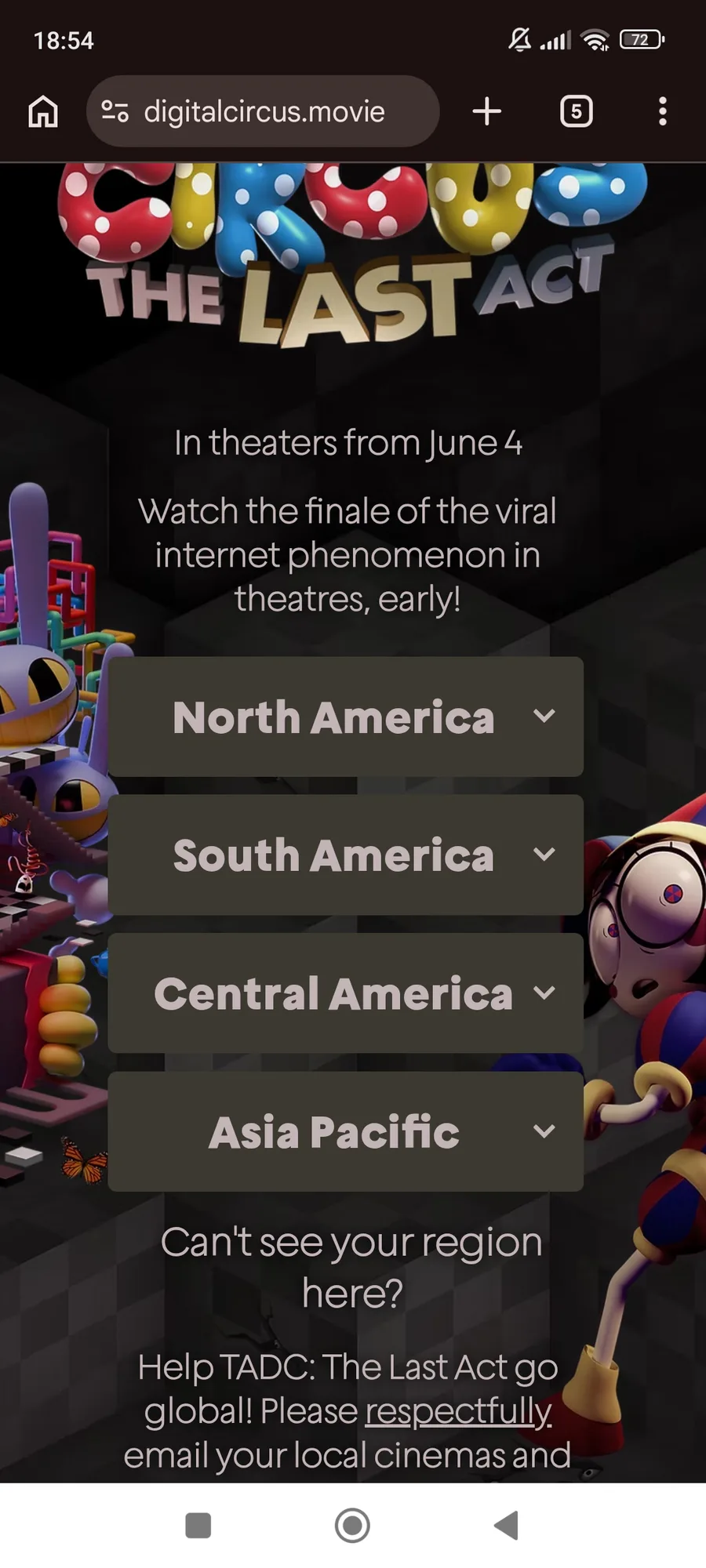Open the browser overflow menu

(663, 111)
